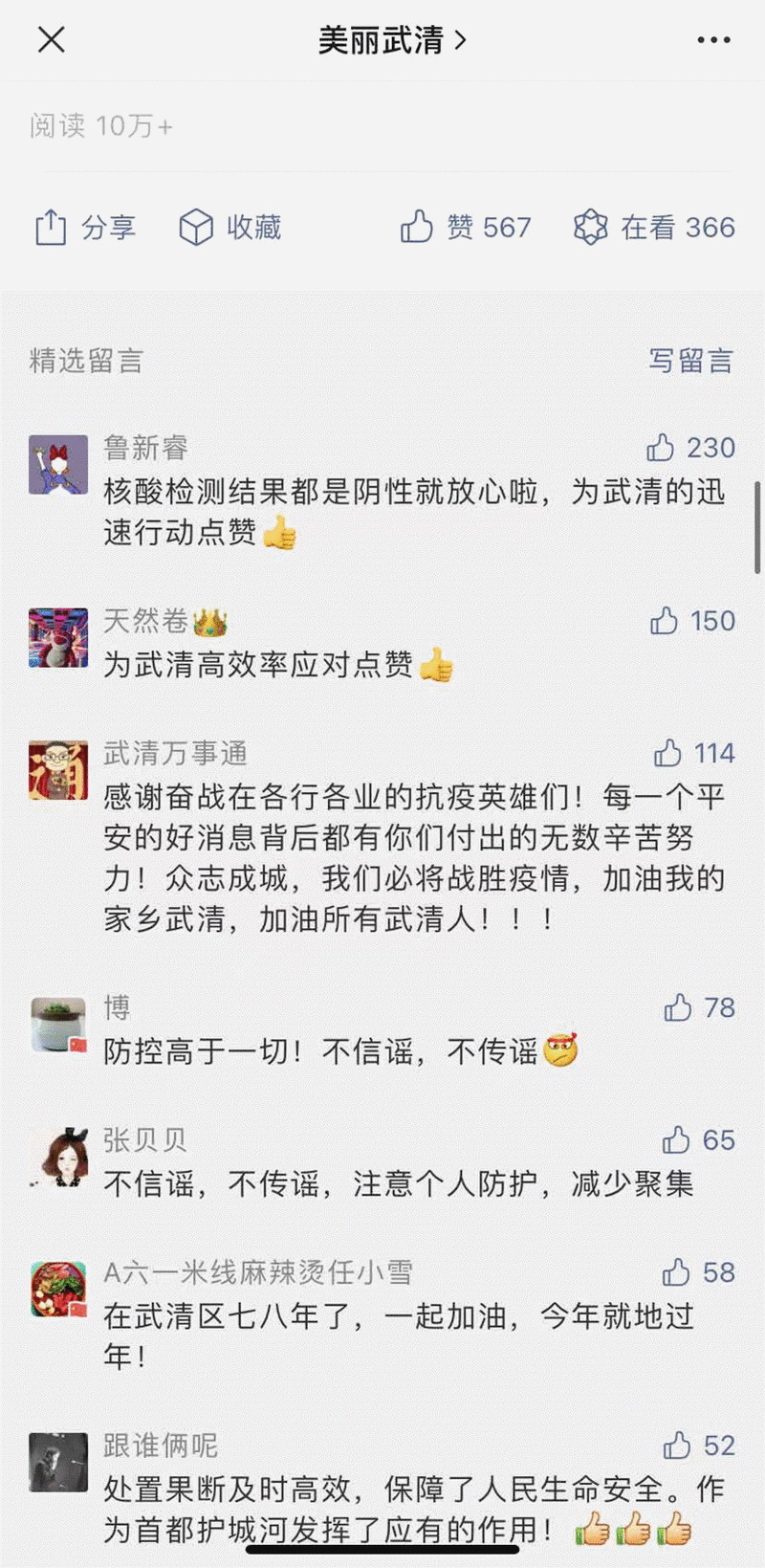Like the article with 赞 567

point(466,228)
